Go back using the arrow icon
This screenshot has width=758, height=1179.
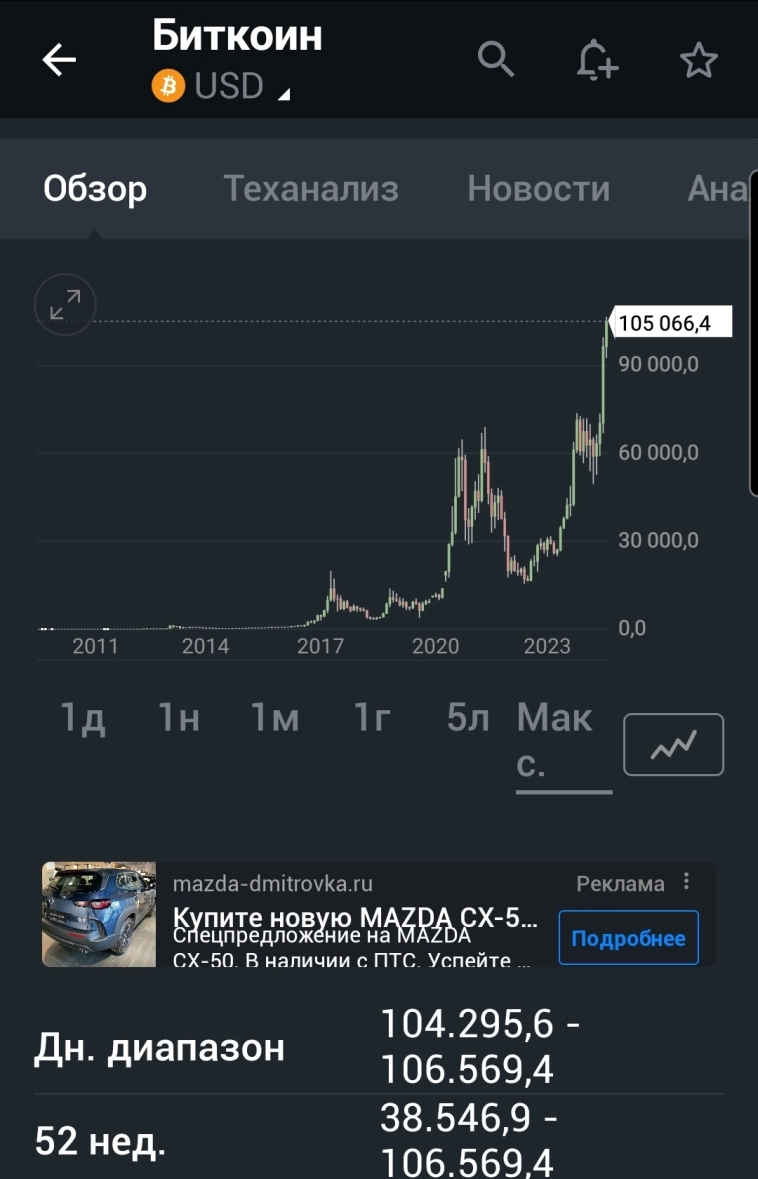click(59, 61)
